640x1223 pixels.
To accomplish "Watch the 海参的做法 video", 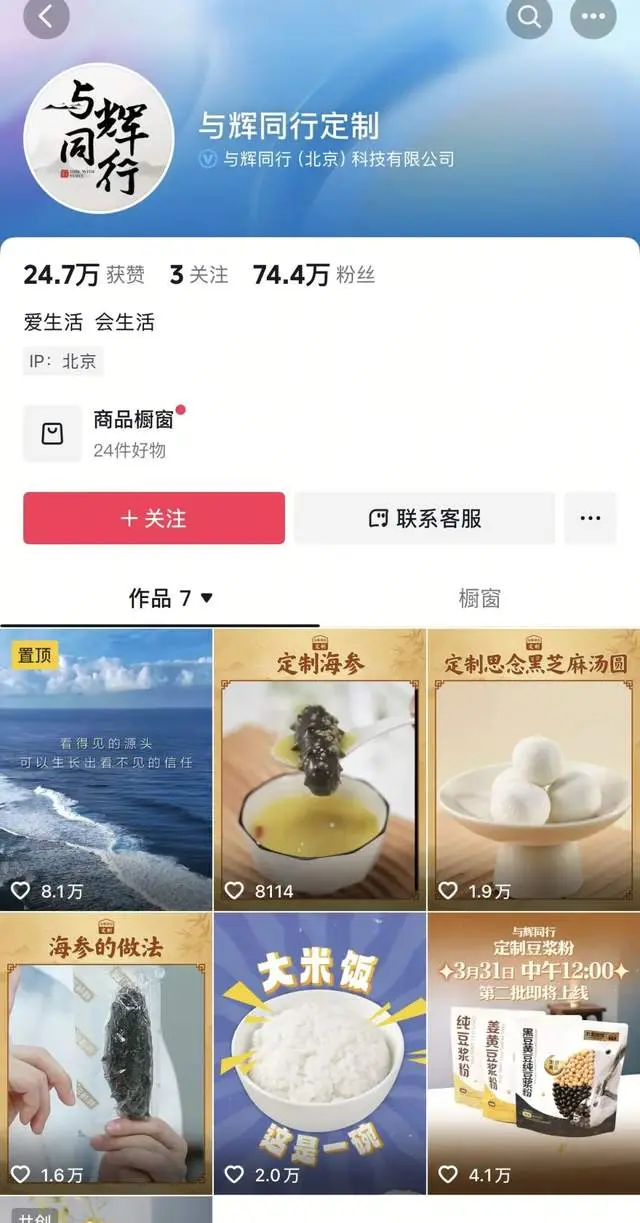I will click(x=106, y=1053).
